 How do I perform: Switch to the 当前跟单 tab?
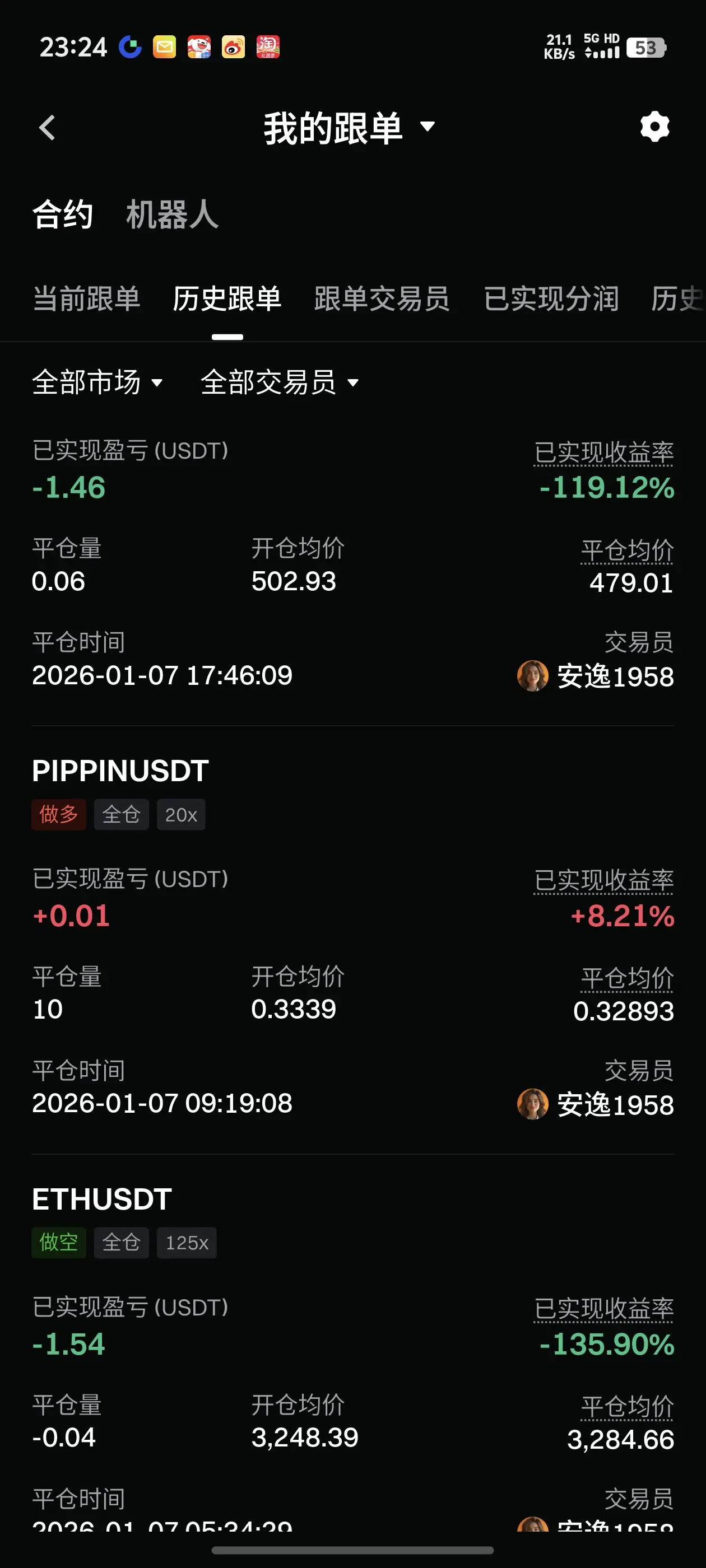pos(86,299)
